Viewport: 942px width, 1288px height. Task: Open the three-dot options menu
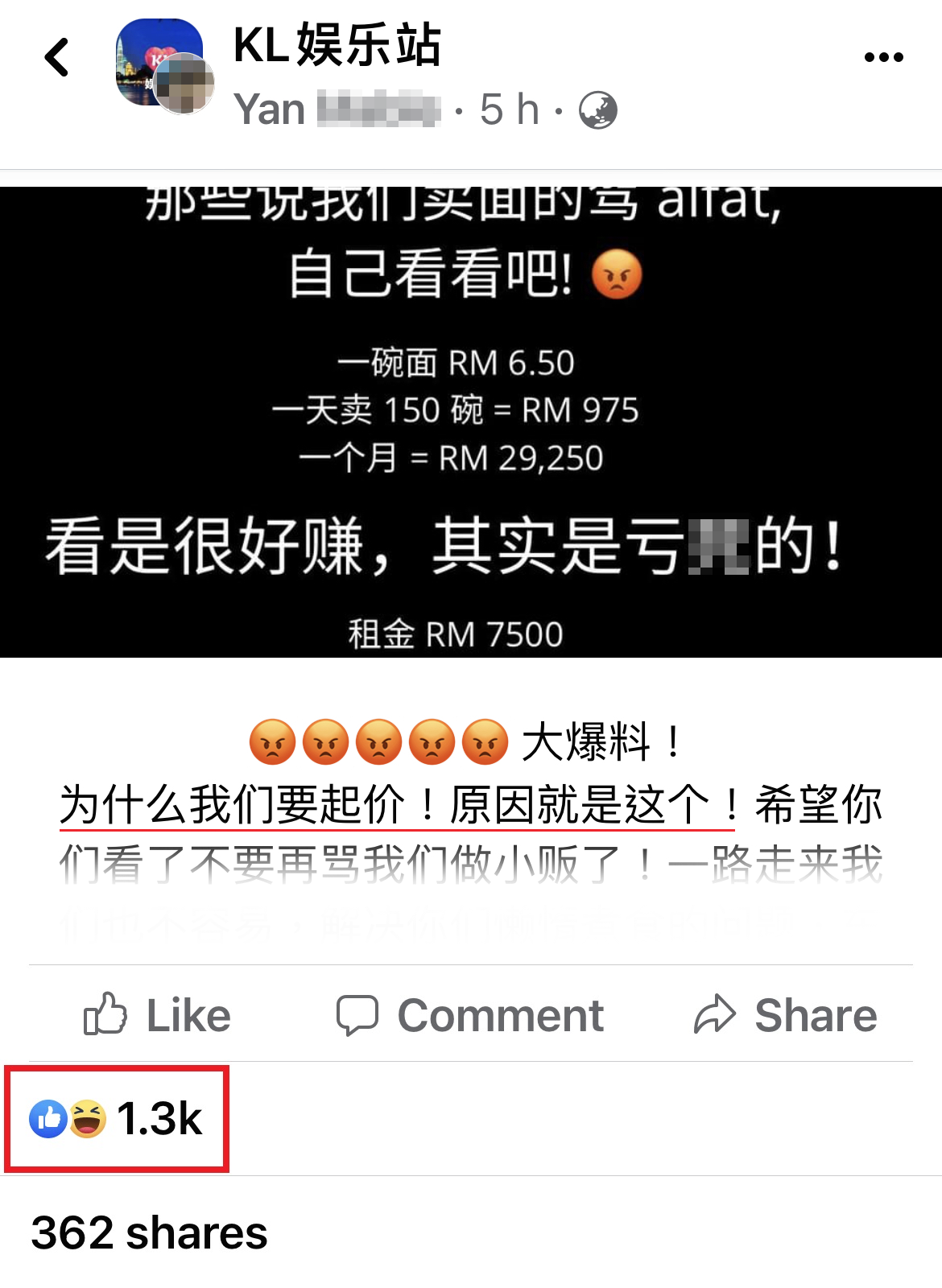(x=883, y=57)
